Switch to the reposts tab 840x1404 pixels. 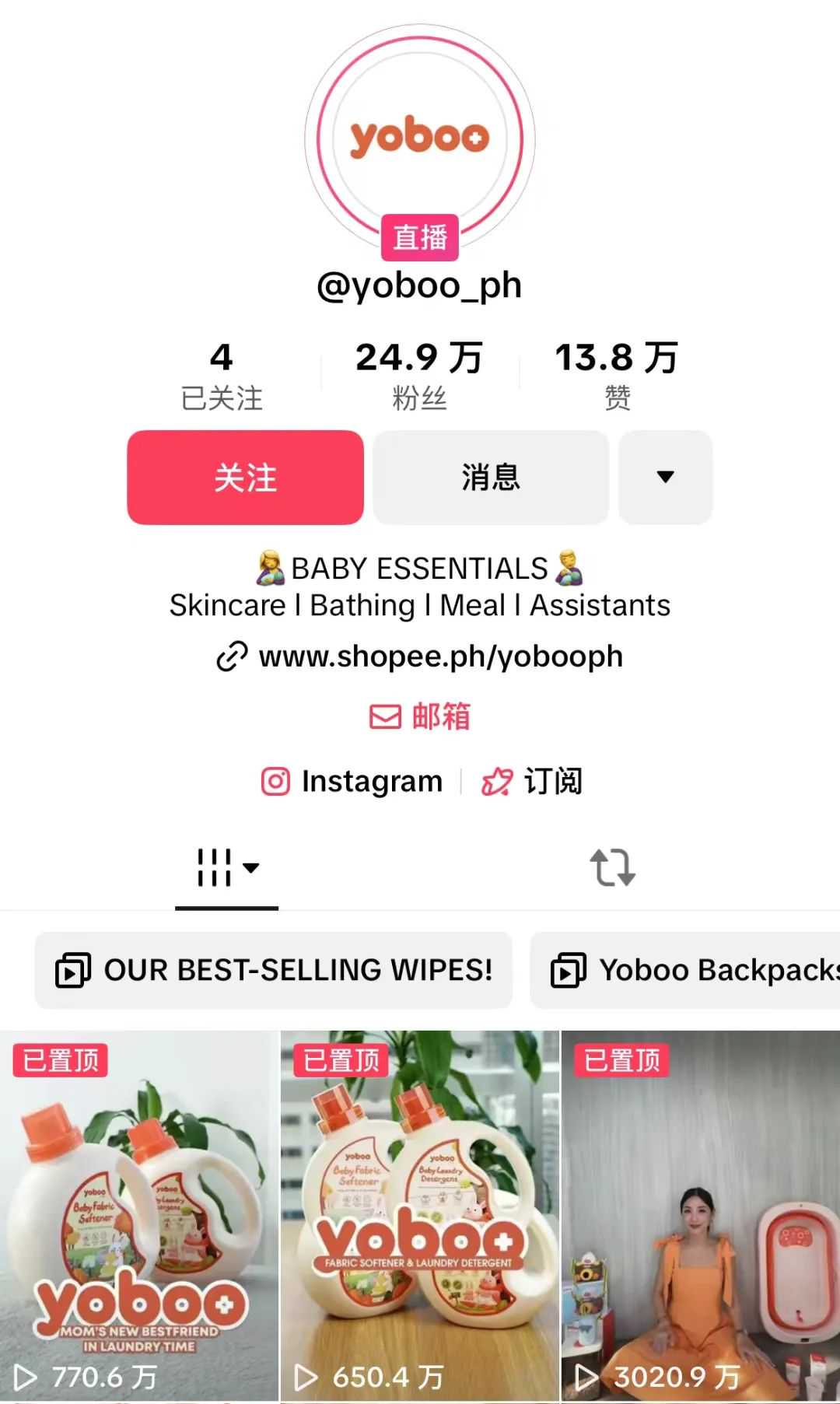click(x=612, y=867)
